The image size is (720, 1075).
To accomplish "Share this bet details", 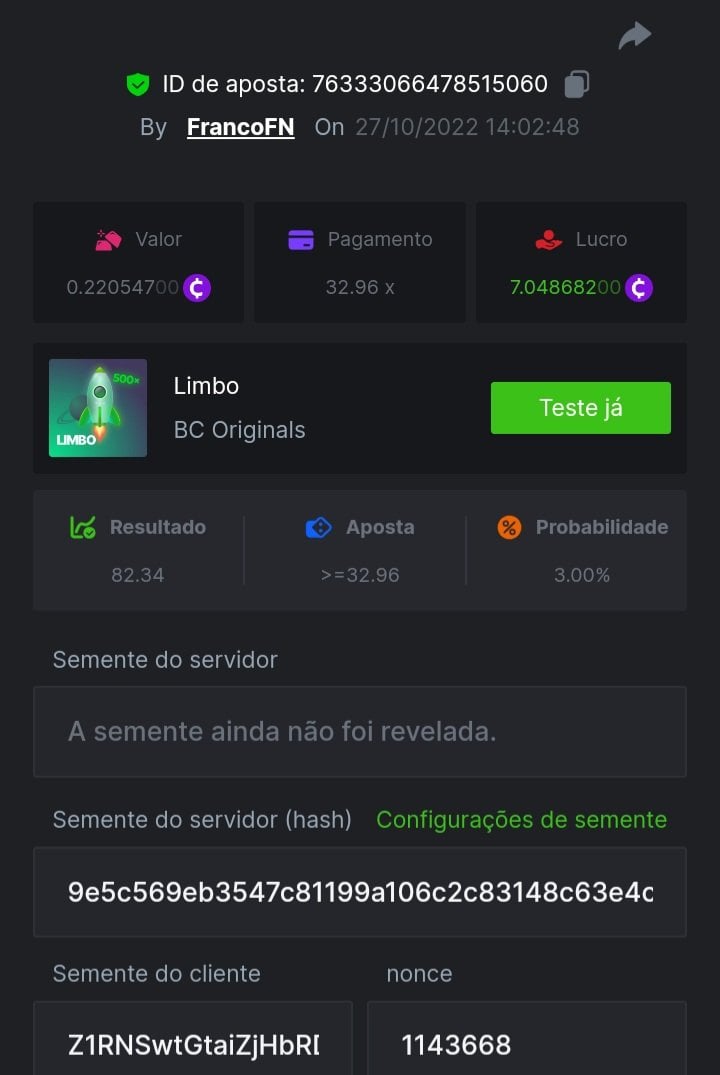I will (x=634, y=36).
